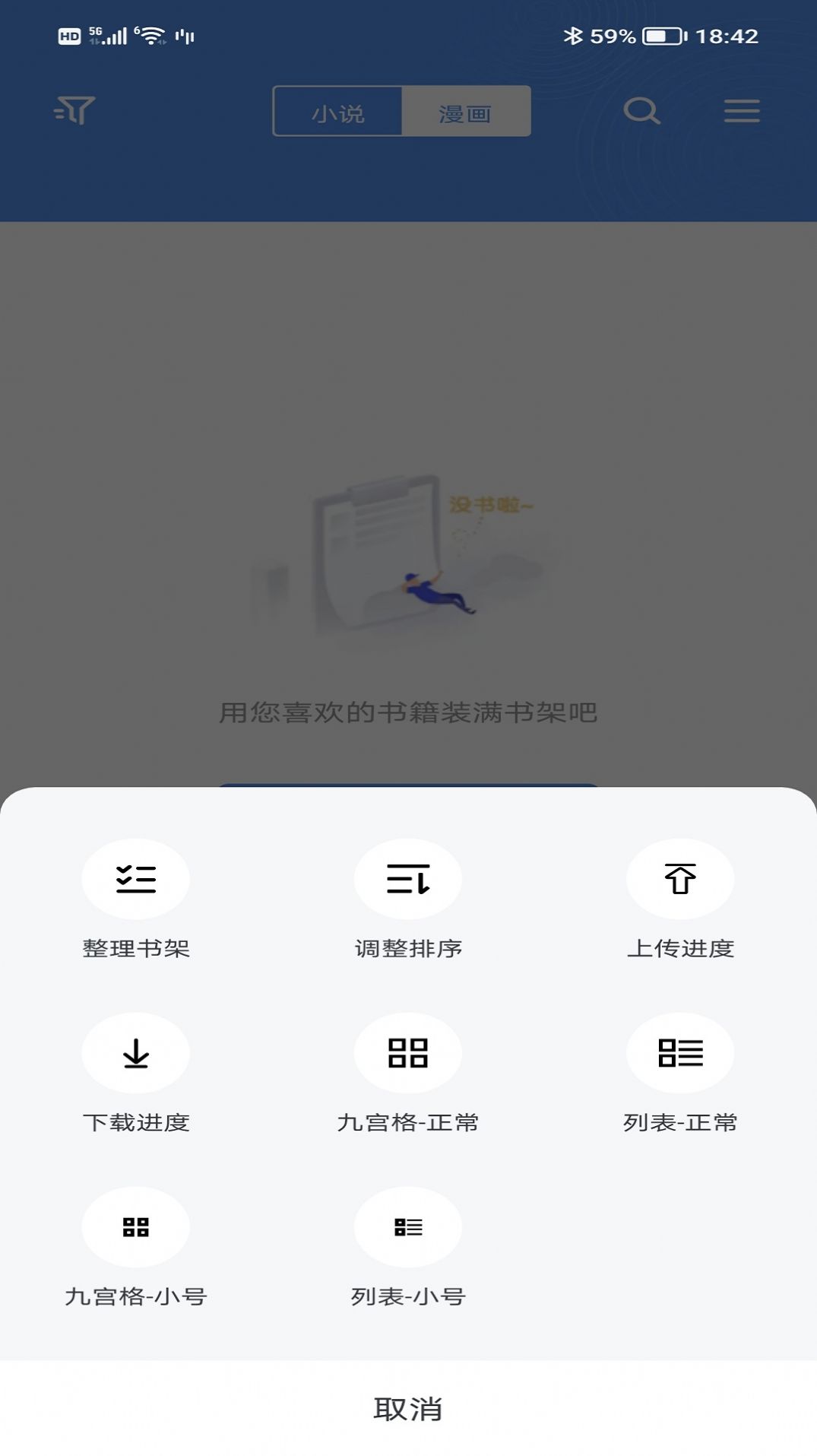
Task: Open the 上传进度 upload progress icon
Action: 680,878
